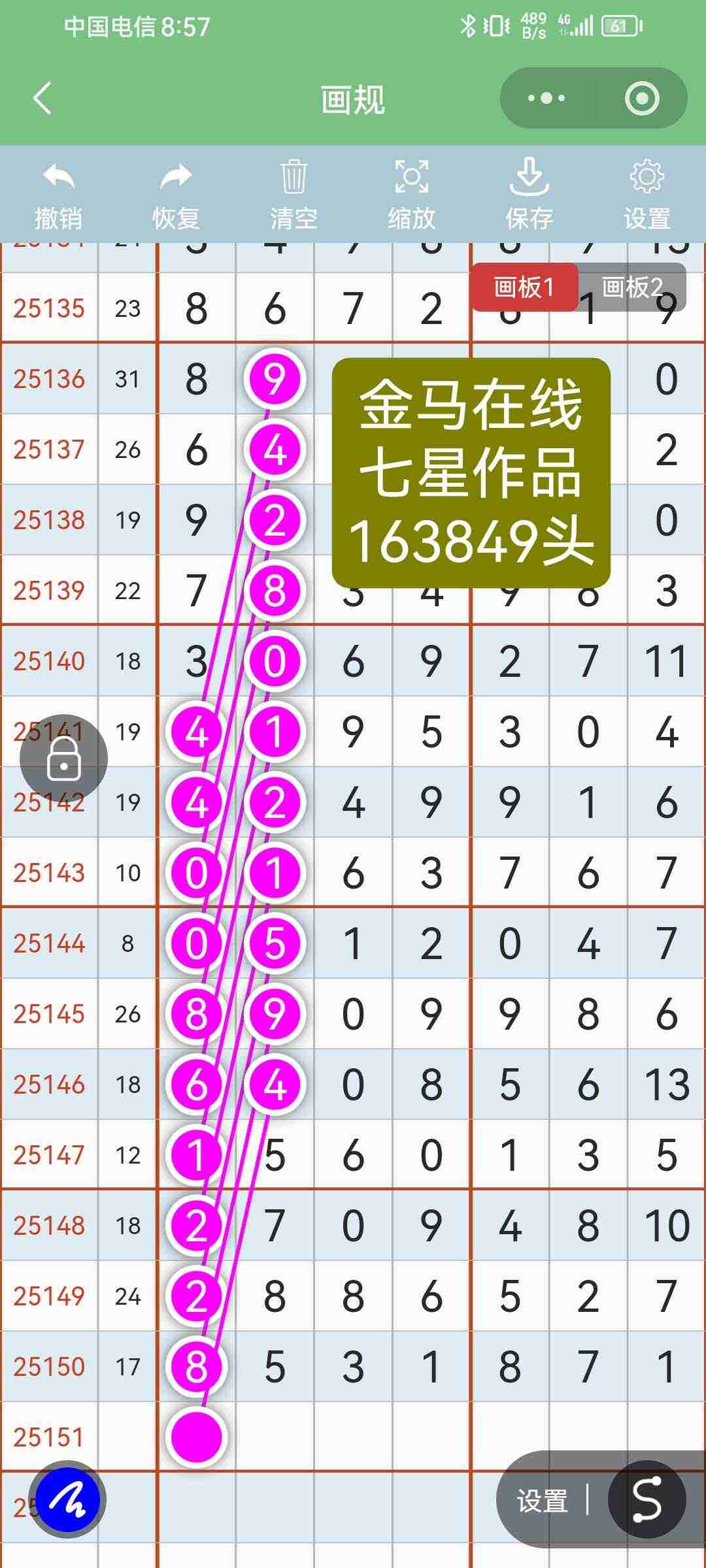The height and width of the screenshot is (1568, 706).
Task: Tap the circular close control in top bar
Action: point(642,98)
